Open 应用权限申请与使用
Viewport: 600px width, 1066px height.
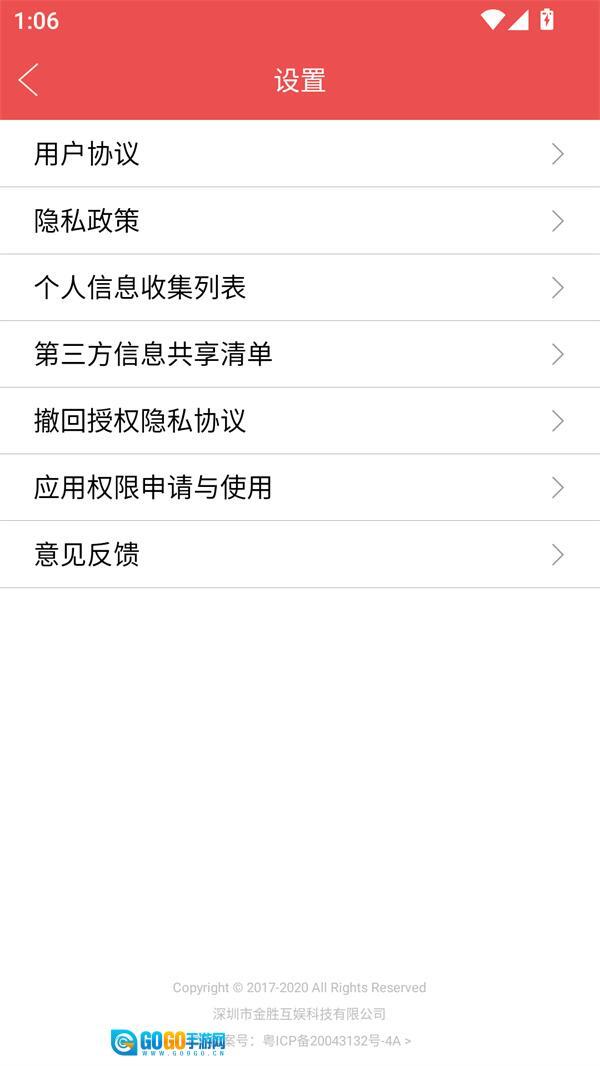pyautogui.click(x=300, y=488)
